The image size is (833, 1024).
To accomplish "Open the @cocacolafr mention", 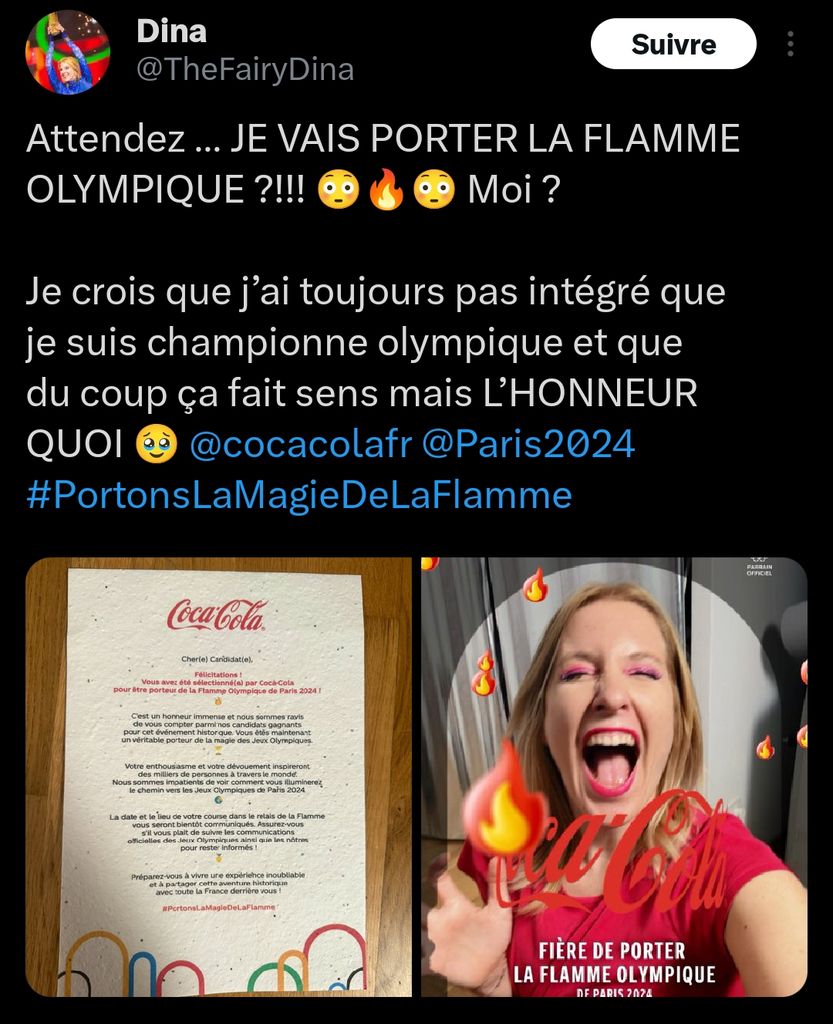I will (299, 445).
